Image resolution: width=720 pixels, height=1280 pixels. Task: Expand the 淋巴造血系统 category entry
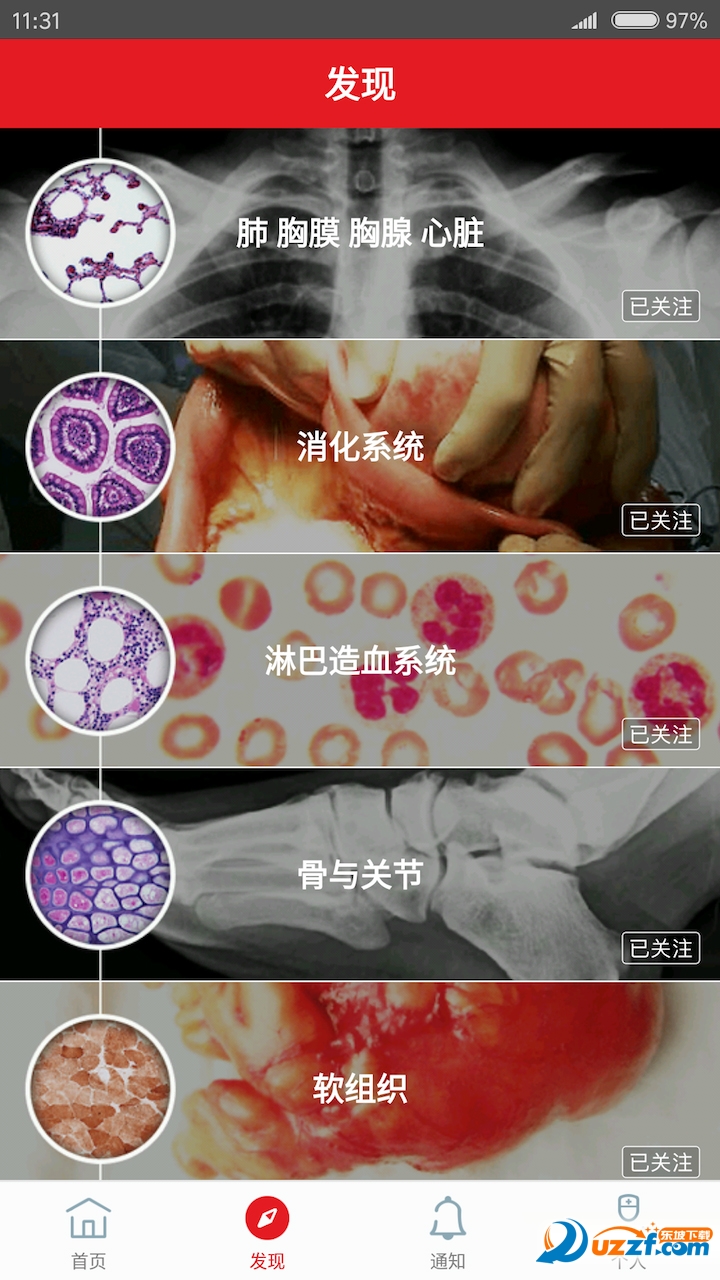tap(360, 659)
